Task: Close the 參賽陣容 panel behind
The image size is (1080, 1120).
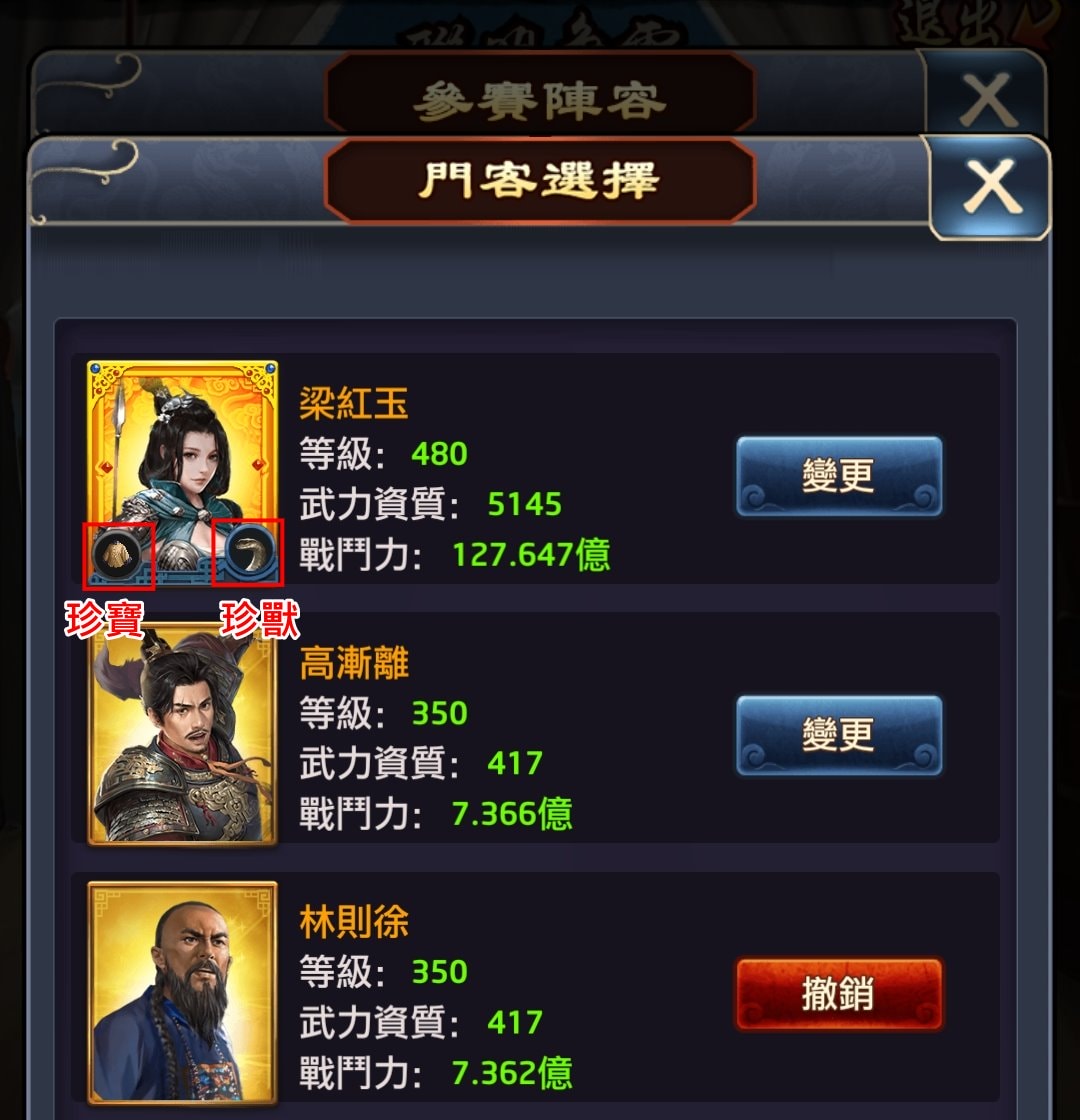Action: pos(986,97)
